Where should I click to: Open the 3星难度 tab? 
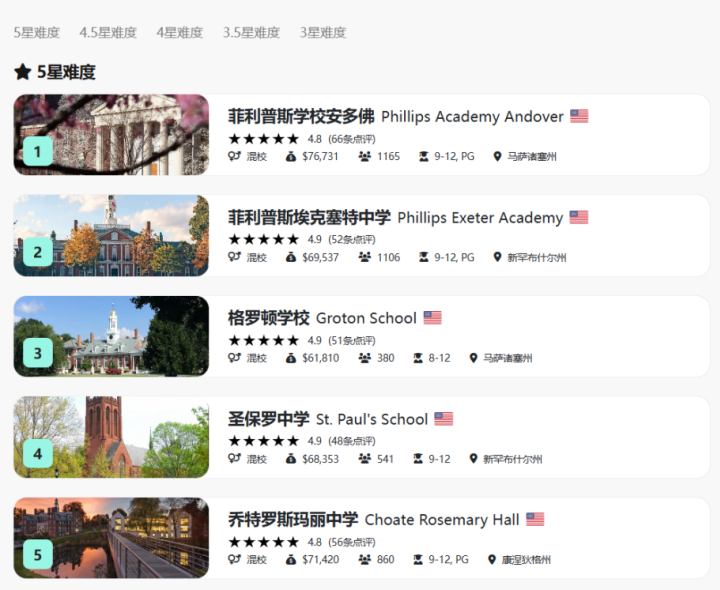pos(323,33)
